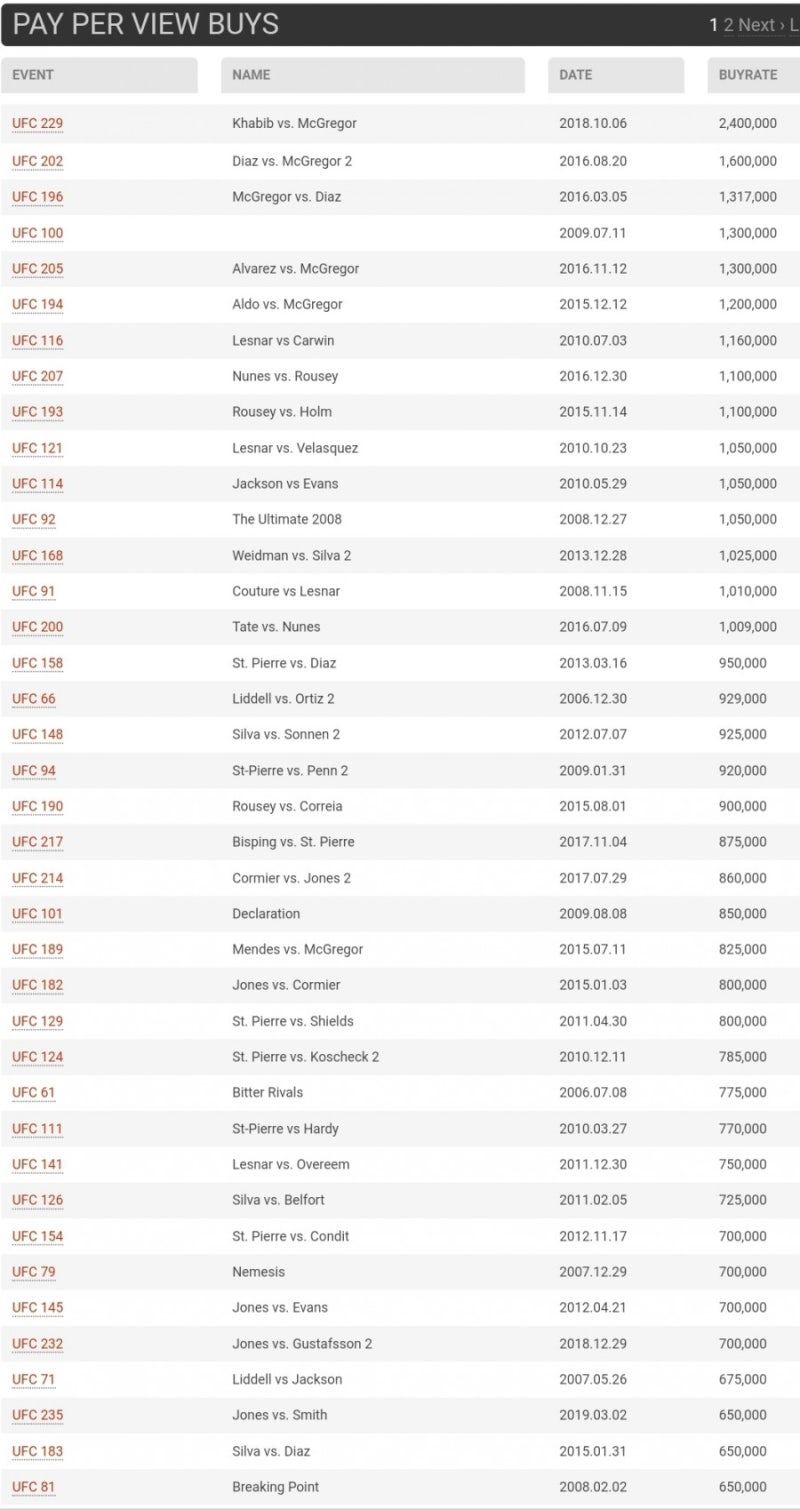Open the UFC 116 event link
Image resolution: width=800 pixels, height=1509 pixels.
[x=38, y=341]
